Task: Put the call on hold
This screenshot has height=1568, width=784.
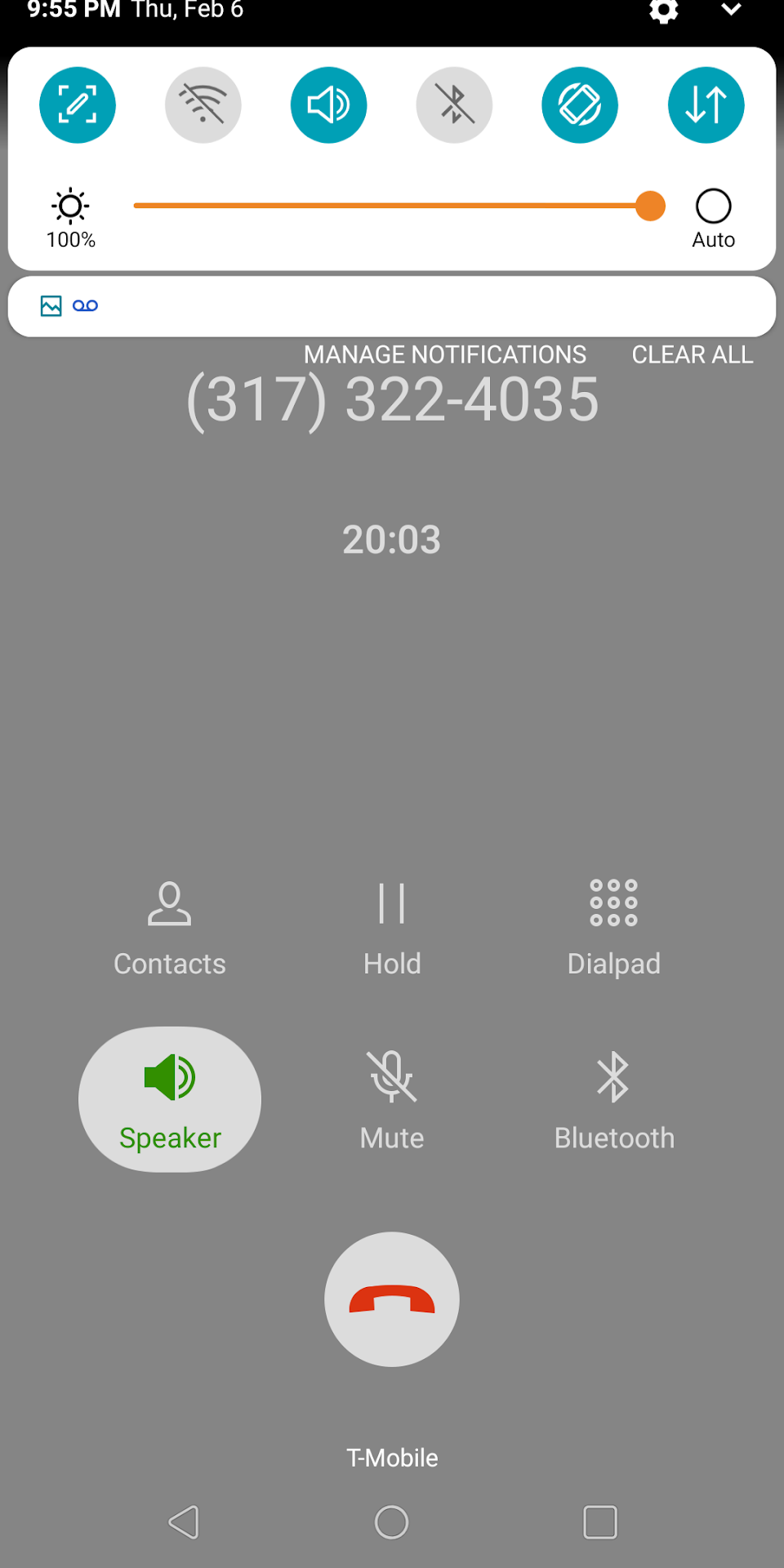Action: (x=392, y=927)
